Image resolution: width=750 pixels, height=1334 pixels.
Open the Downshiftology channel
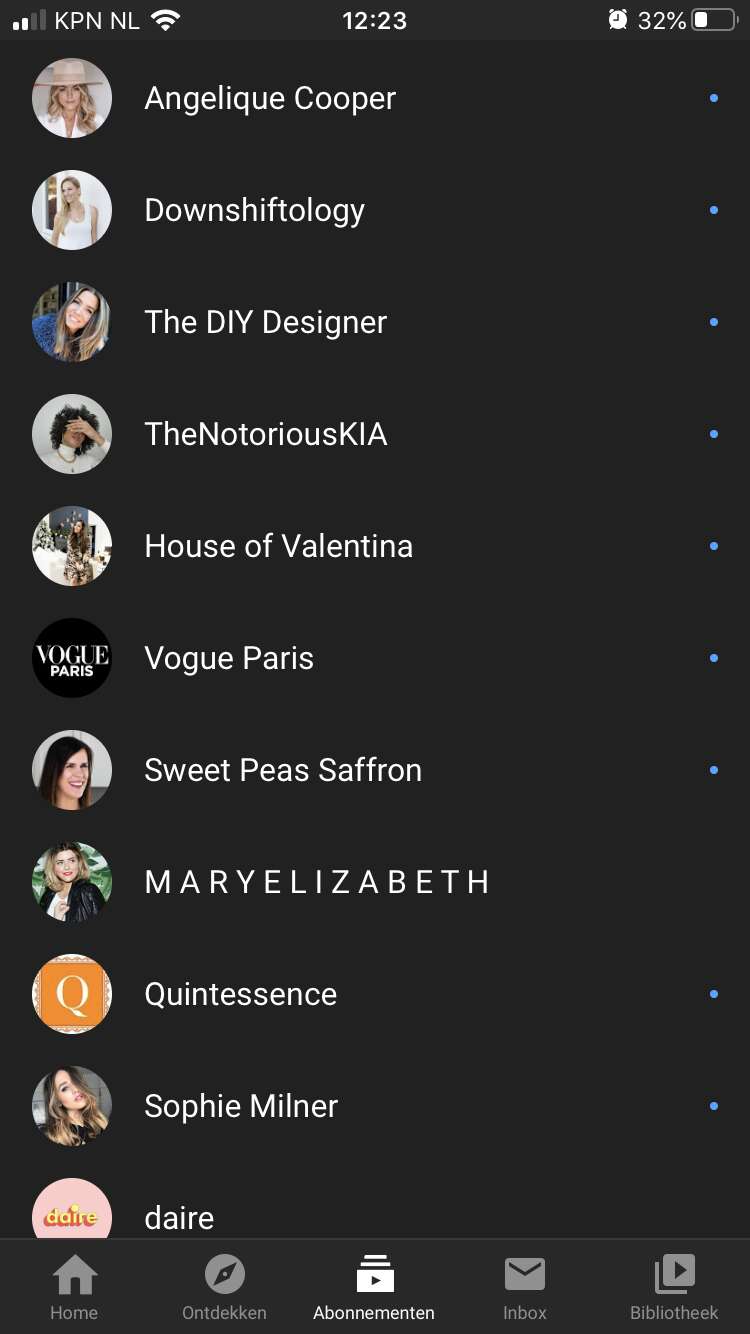pyautogui.click(x=375, y=210)
